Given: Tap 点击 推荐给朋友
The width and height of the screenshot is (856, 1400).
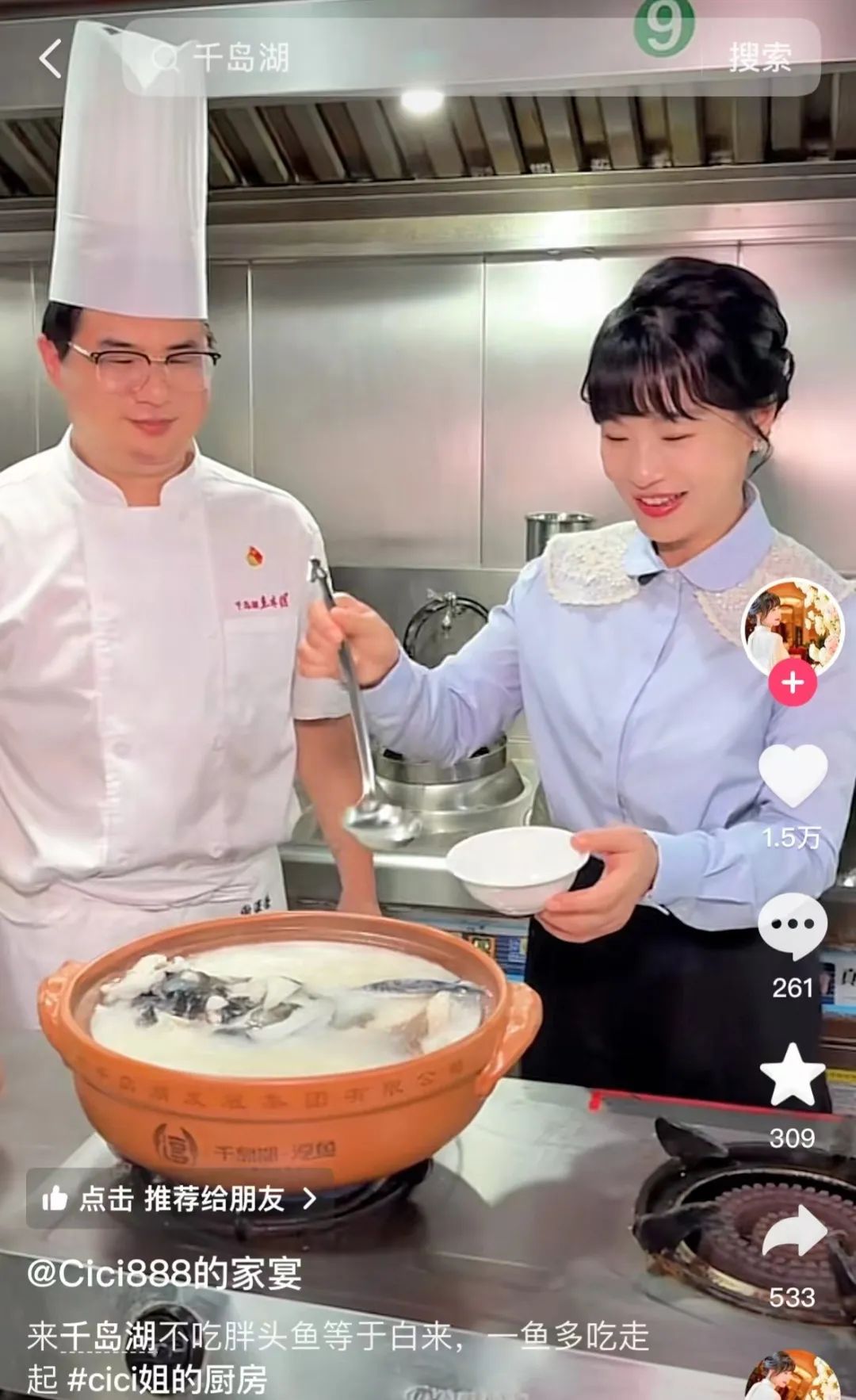Looking at the screenshot, I should [x=181, y=1199].
